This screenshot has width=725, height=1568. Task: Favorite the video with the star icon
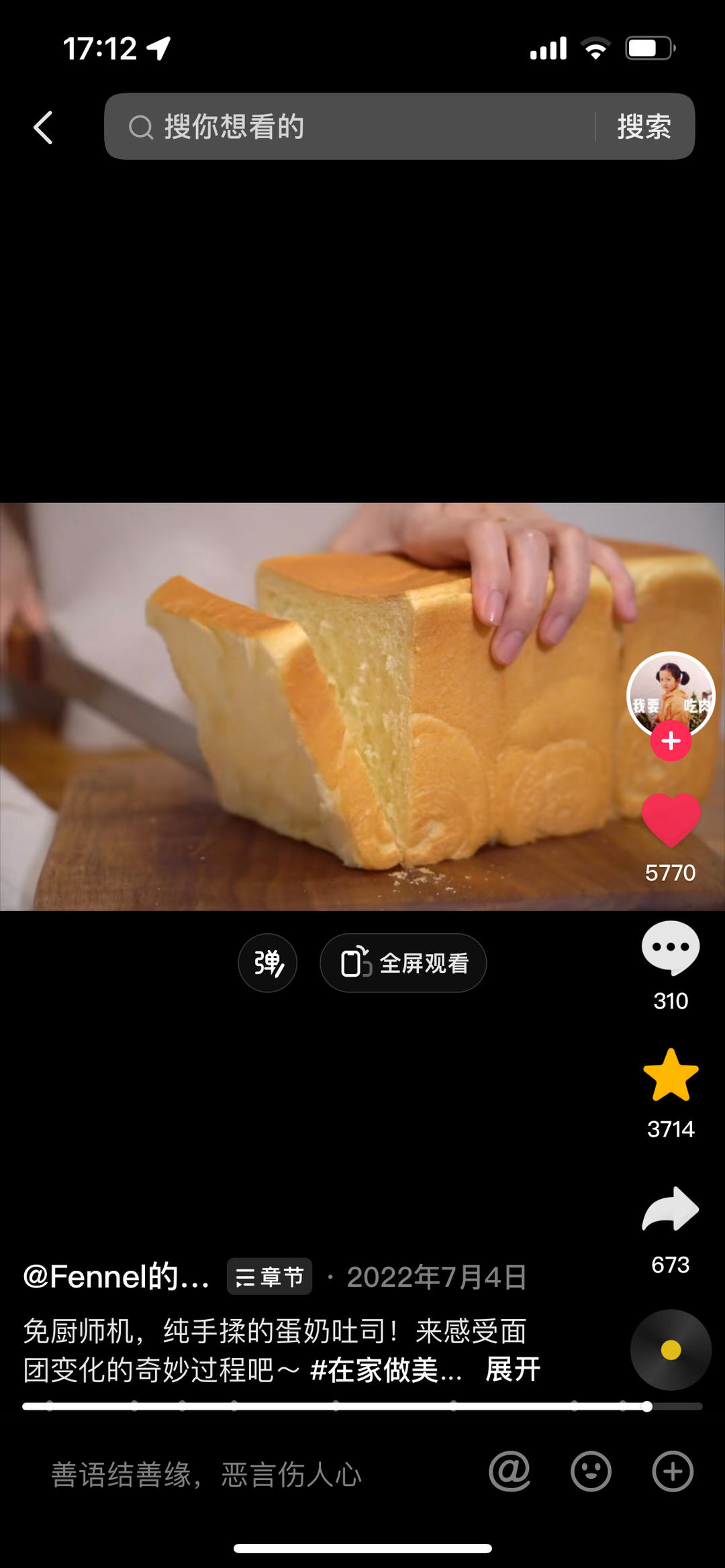coord(671,1076)
